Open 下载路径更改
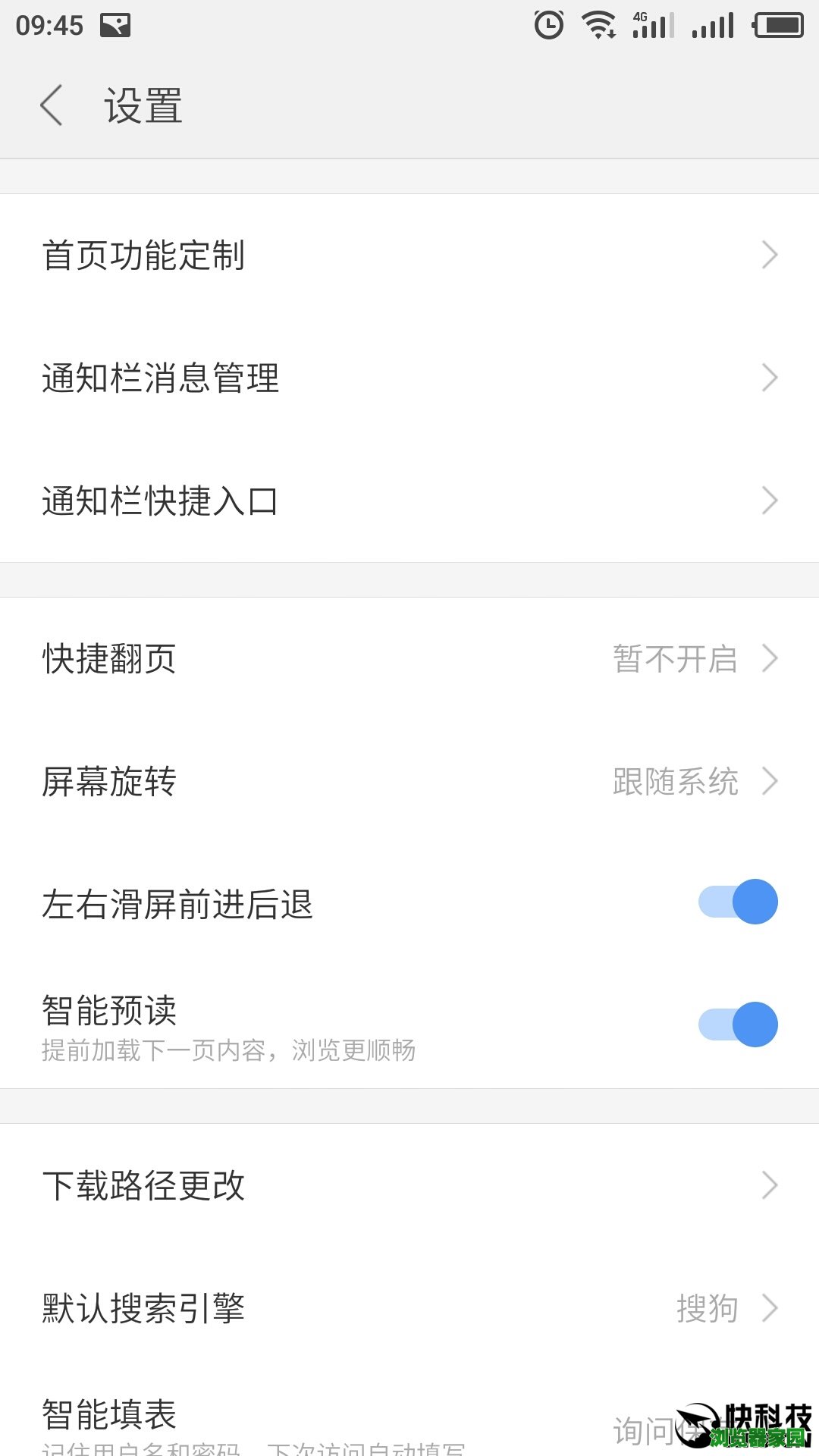Image resolution: width=819 pixels, height=1456 pixels. [x=409, y=1185]
